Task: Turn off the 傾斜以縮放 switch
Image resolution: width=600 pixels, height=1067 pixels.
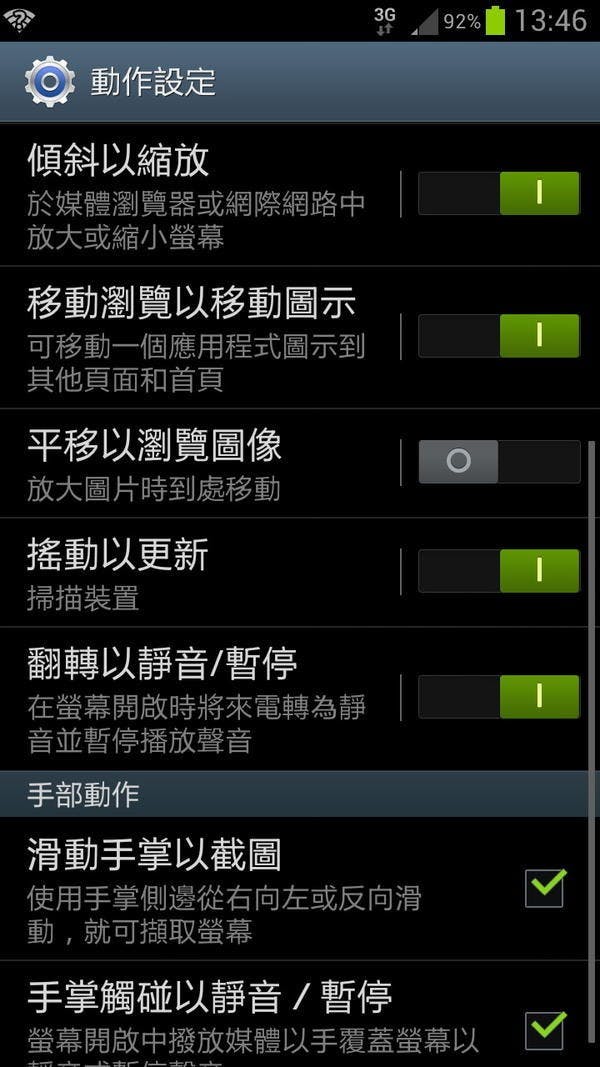Action: click(499, 193)
